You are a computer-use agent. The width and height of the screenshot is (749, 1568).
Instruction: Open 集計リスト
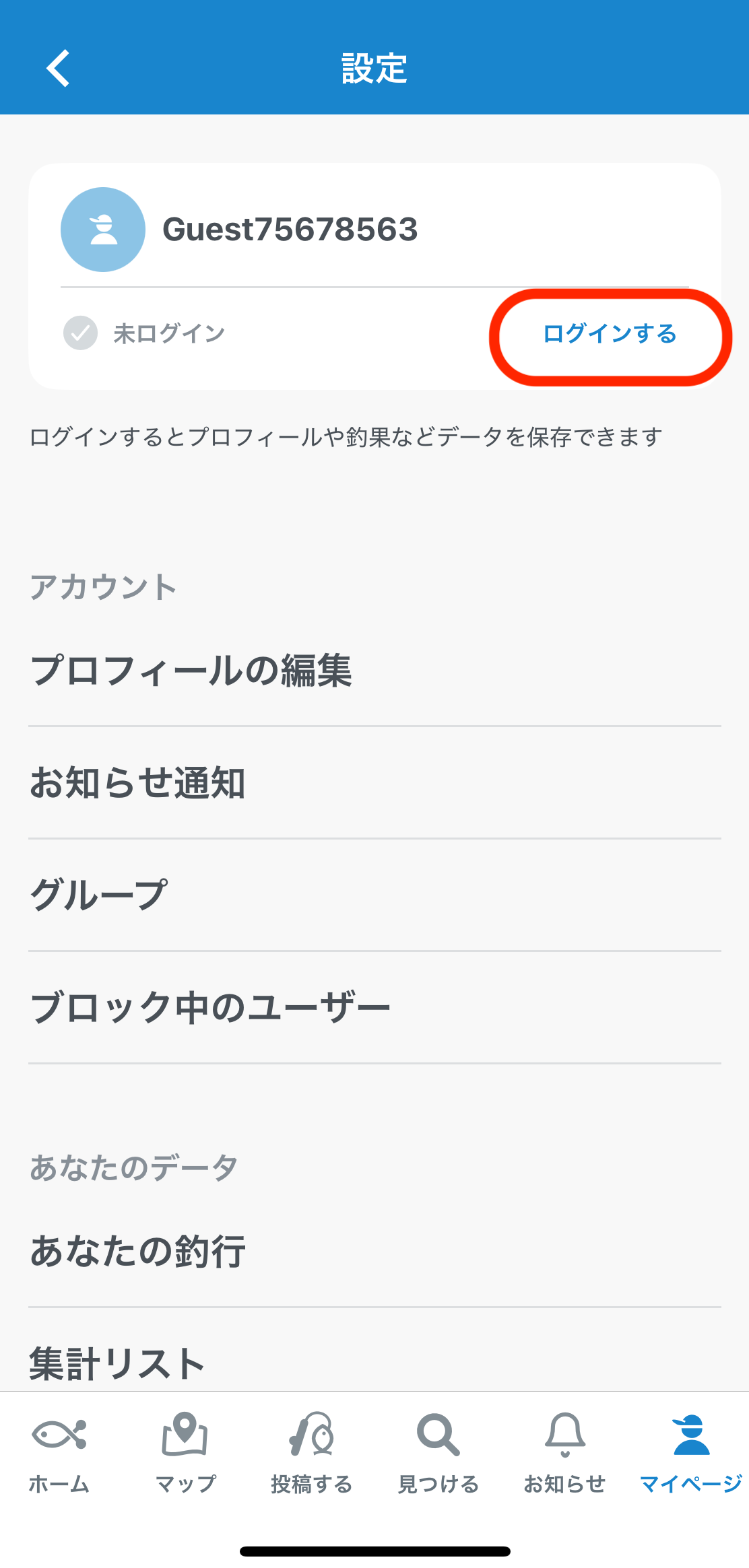click(374, 1363)
